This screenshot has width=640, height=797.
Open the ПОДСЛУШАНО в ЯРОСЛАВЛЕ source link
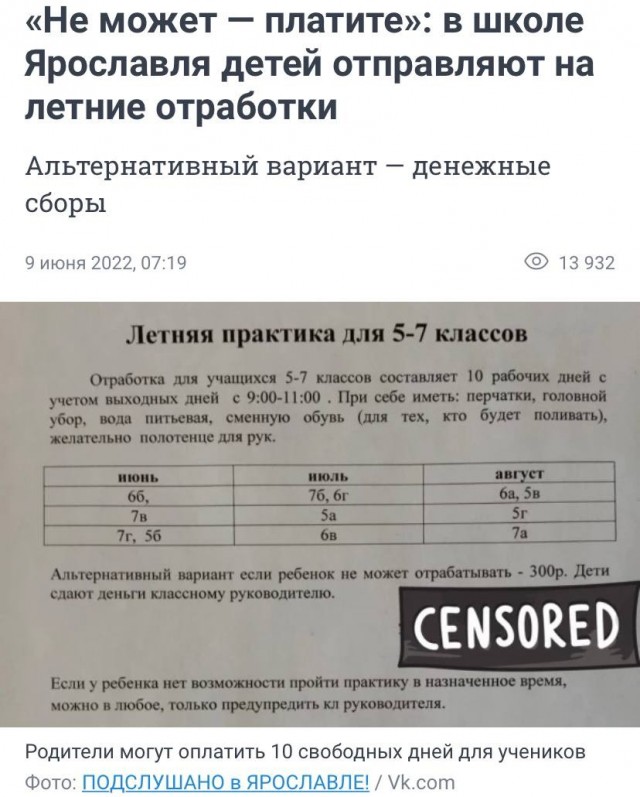(x=225, y=782)
